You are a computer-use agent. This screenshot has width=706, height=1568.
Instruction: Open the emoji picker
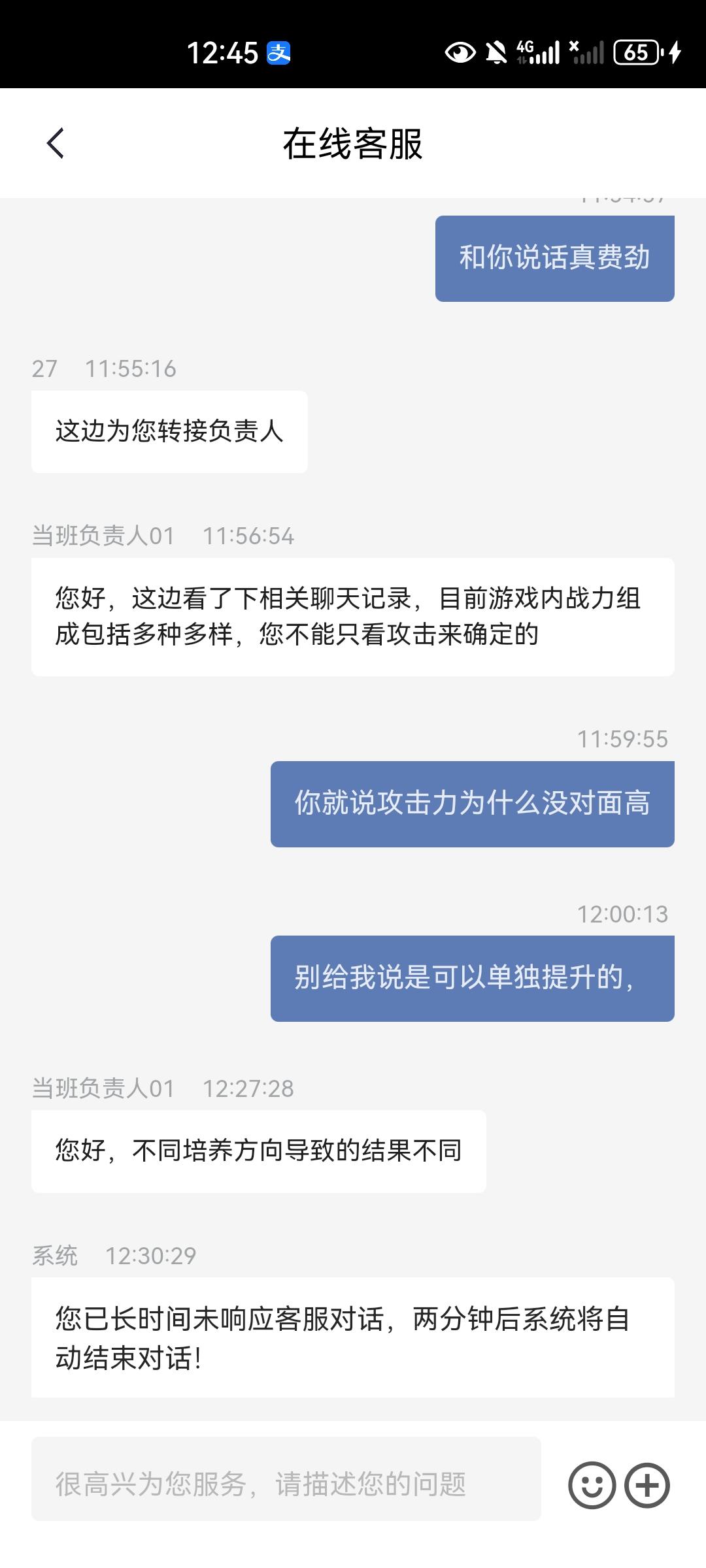coord(592,1485)
